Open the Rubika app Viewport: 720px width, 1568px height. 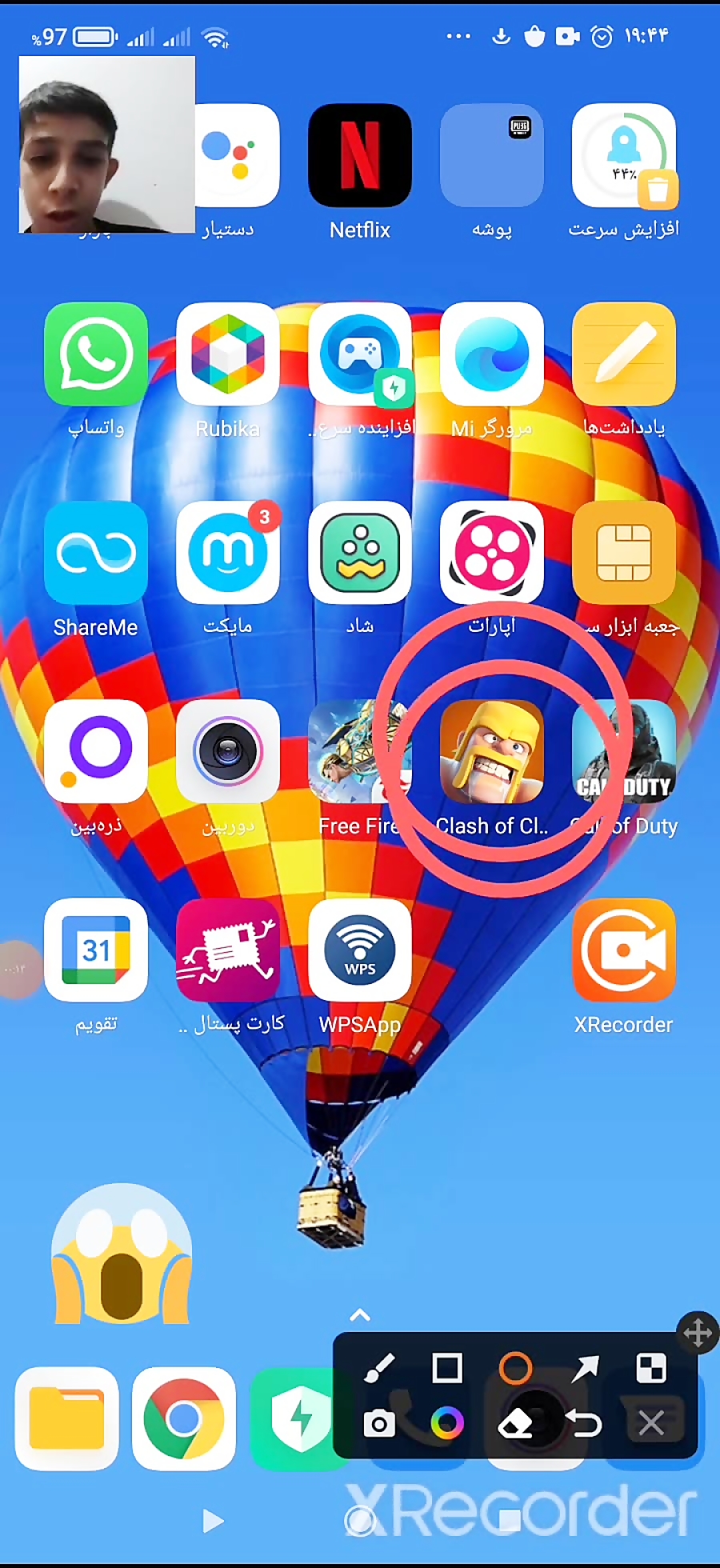pyautogui.click(x=228, y=354)
